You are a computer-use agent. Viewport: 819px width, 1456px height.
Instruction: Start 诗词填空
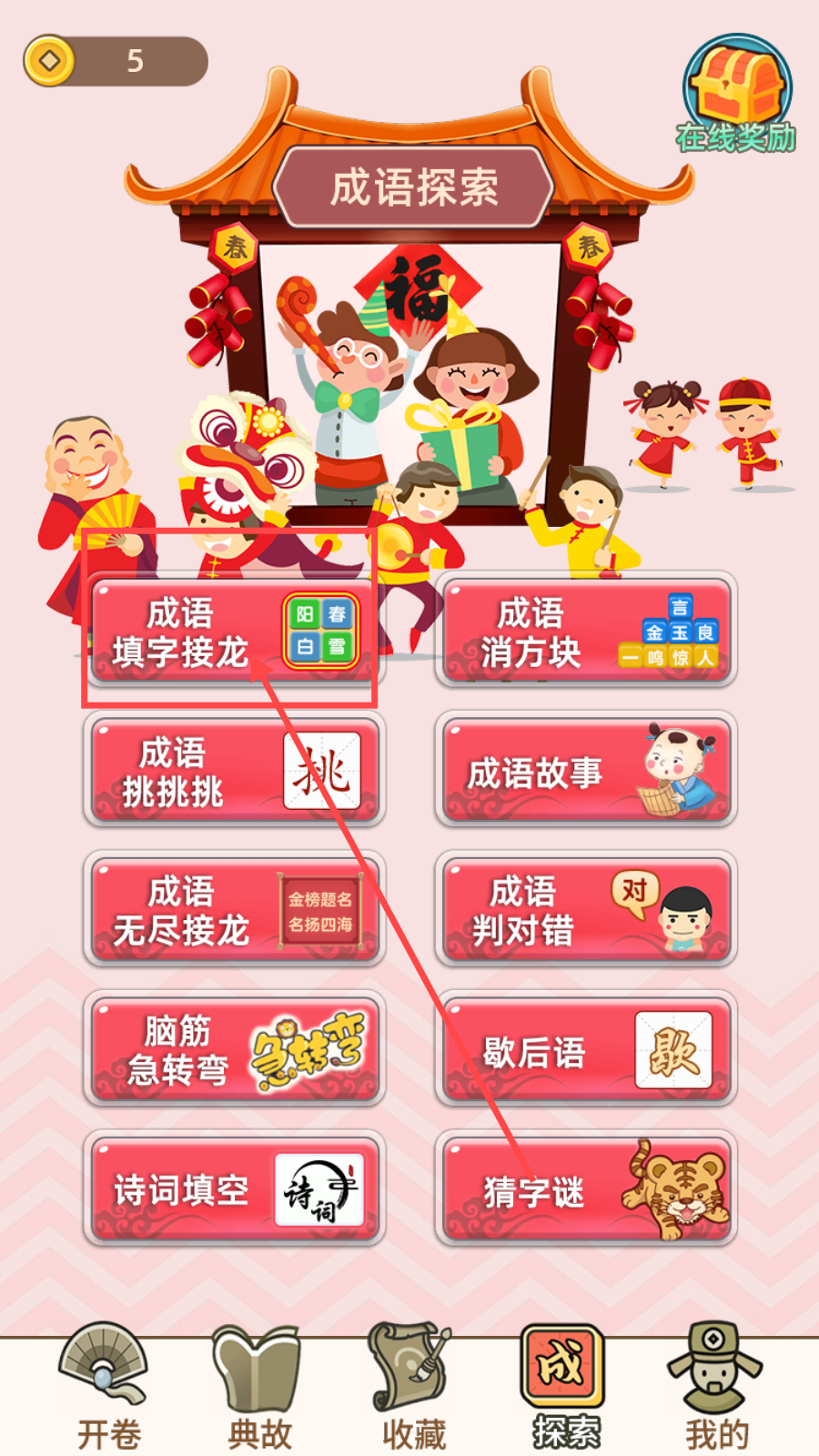click(x=235, y=1189)
